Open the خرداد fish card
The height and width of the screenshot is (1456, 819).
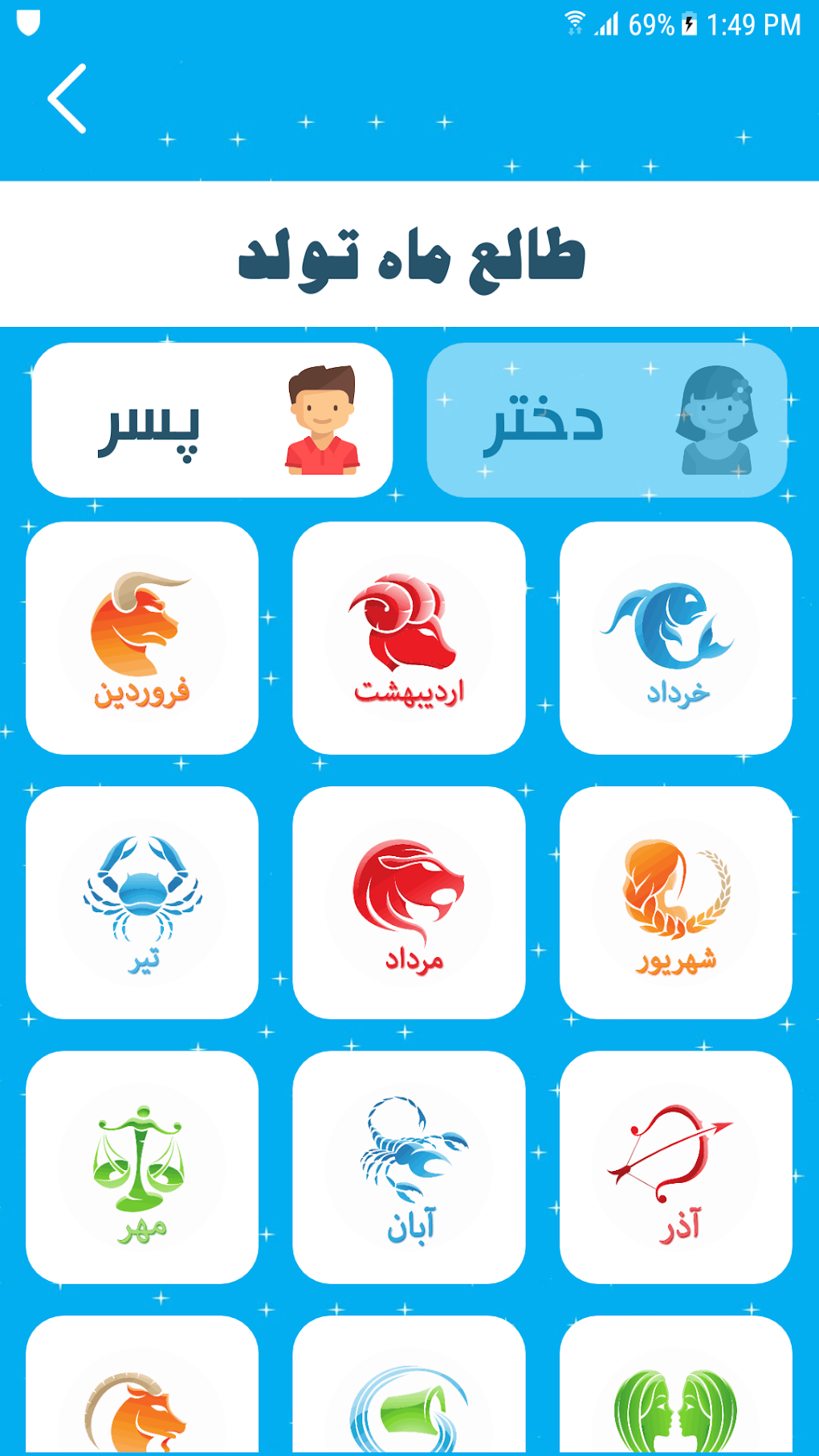pyautogui.click(x=676, y=638)
